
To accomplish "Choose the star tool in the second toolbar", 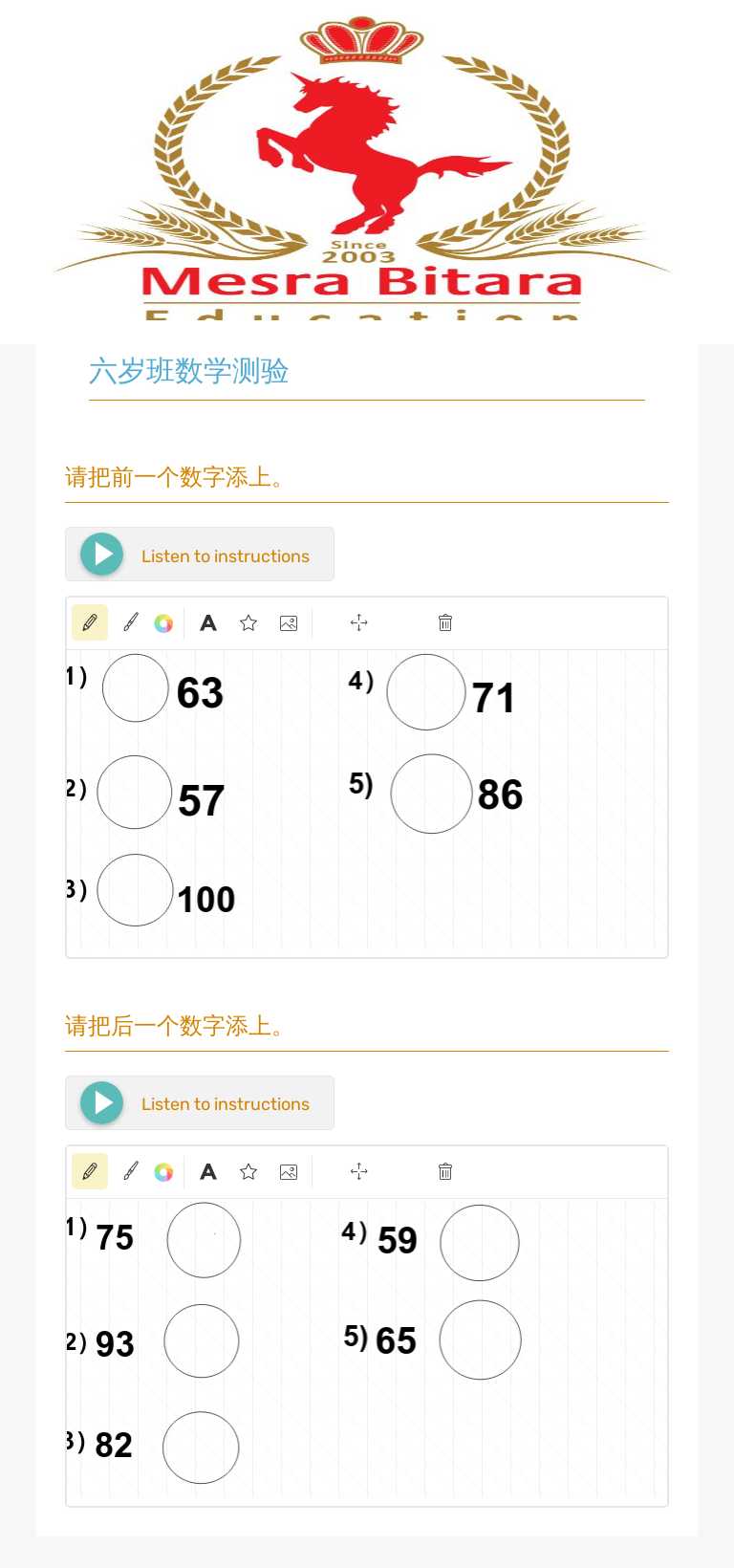I will tap(248, 1170).
